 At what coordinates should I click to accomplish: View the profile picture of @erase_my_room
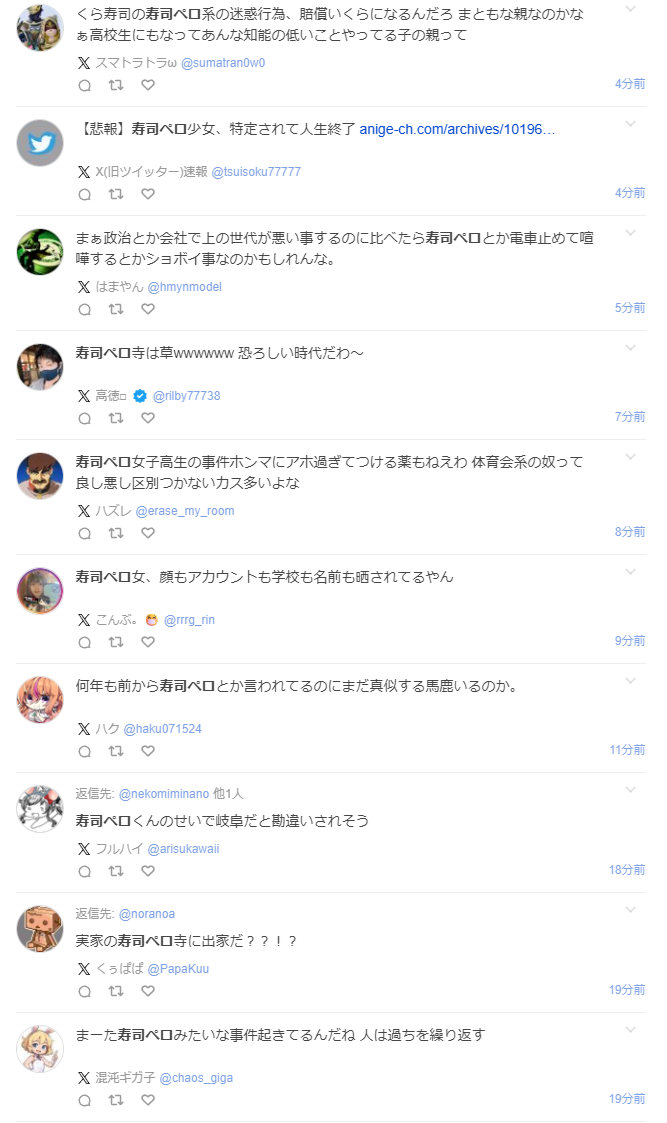(x=40, y=475)
